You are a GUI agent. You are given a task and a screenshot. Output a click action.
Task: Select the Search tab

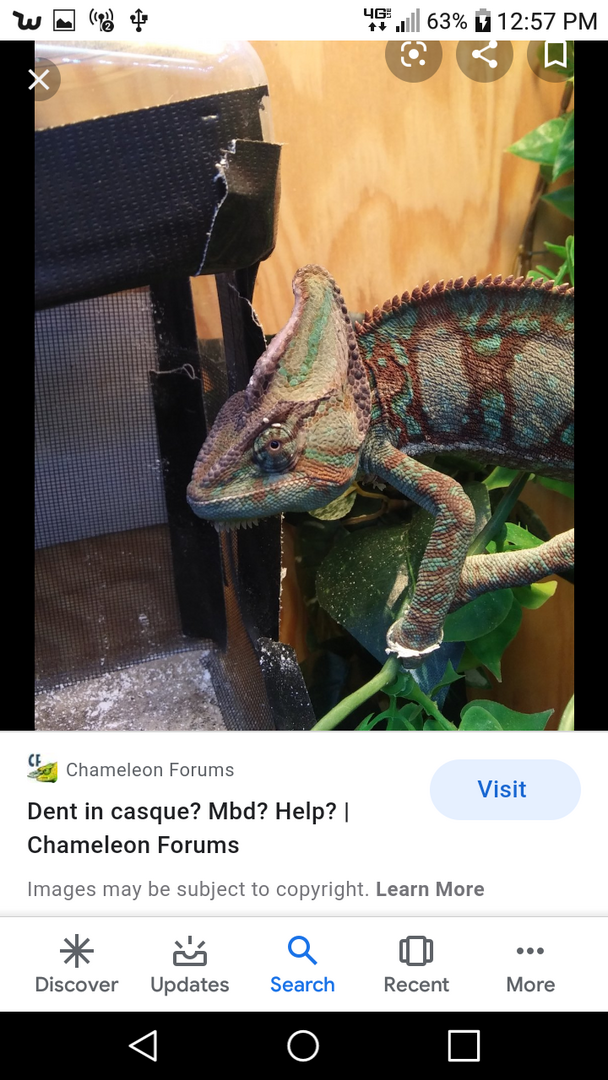point(302,965)
